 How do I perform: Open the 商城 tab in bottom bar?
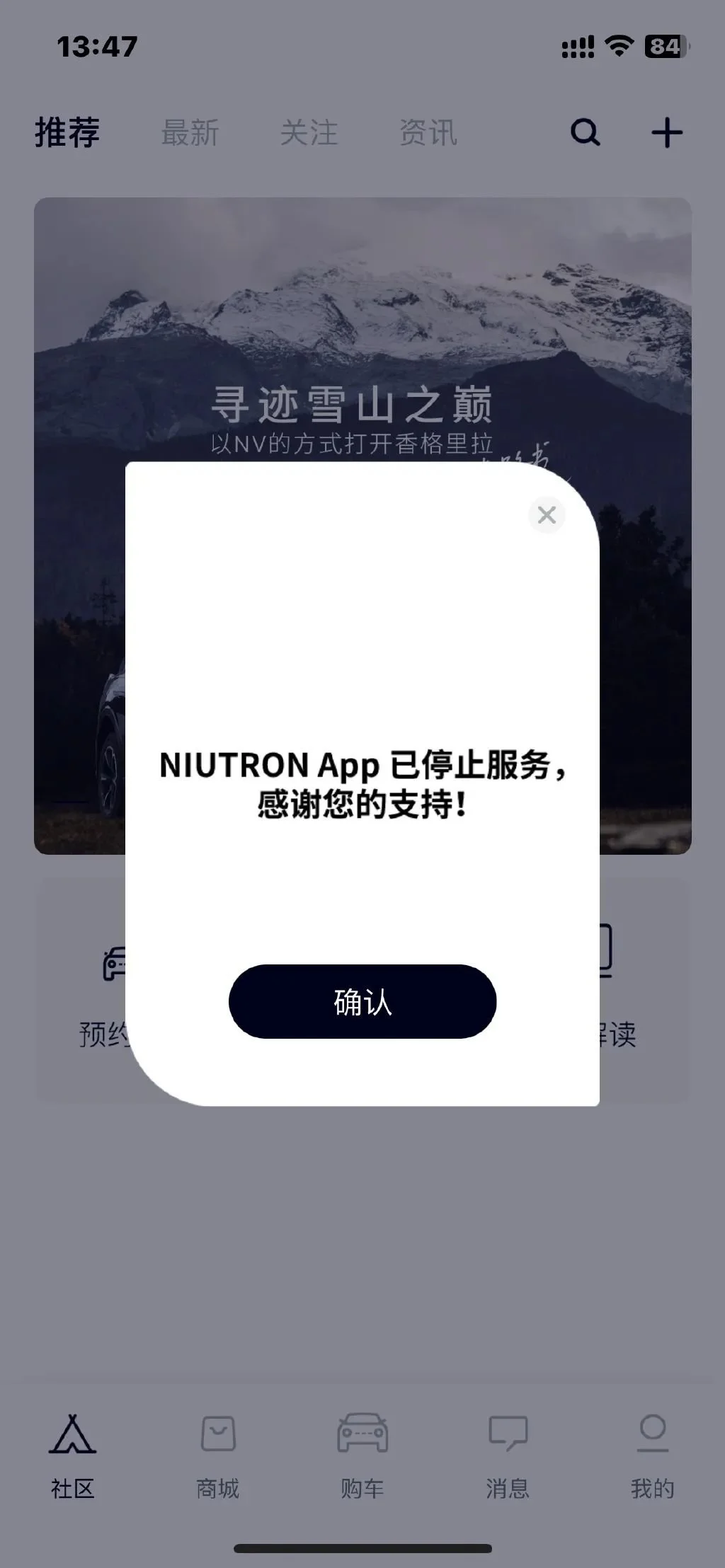click(217, 1456)
